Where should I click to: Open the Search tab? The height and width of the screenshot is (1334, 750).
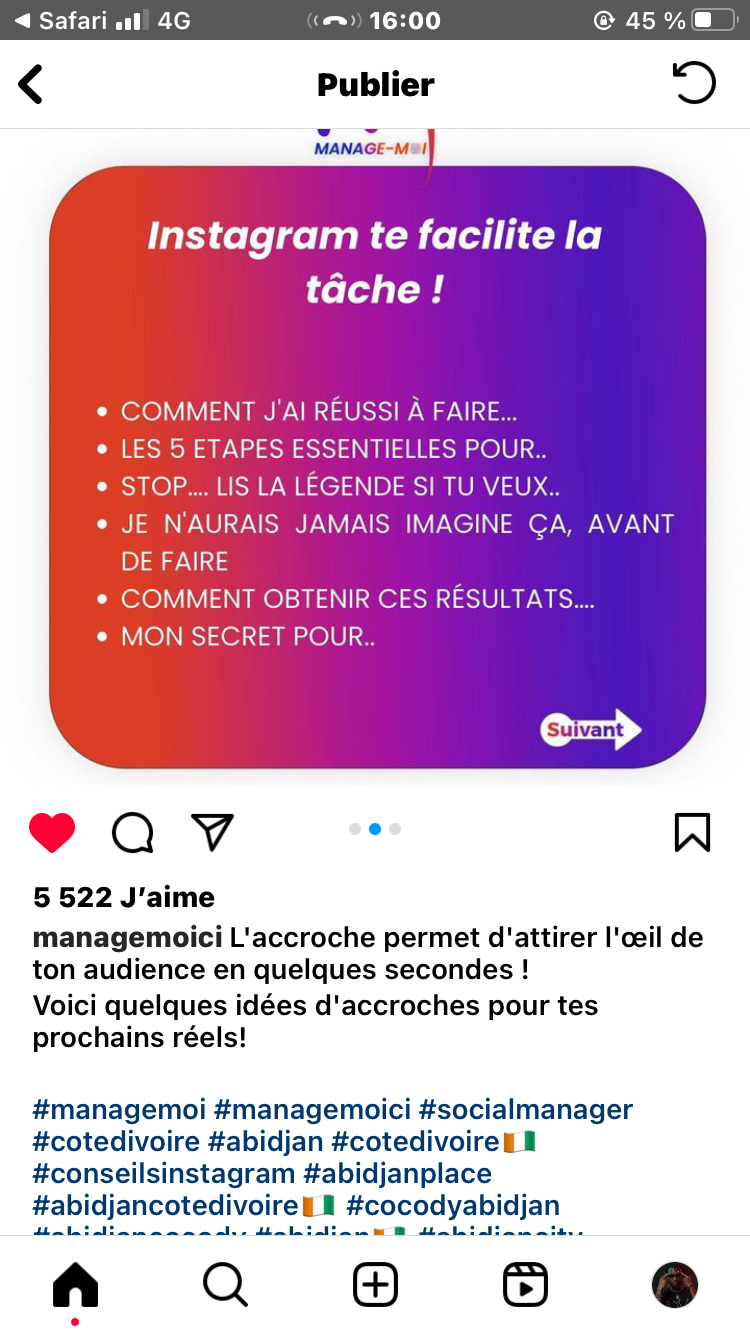click(x=225, y=1284)
